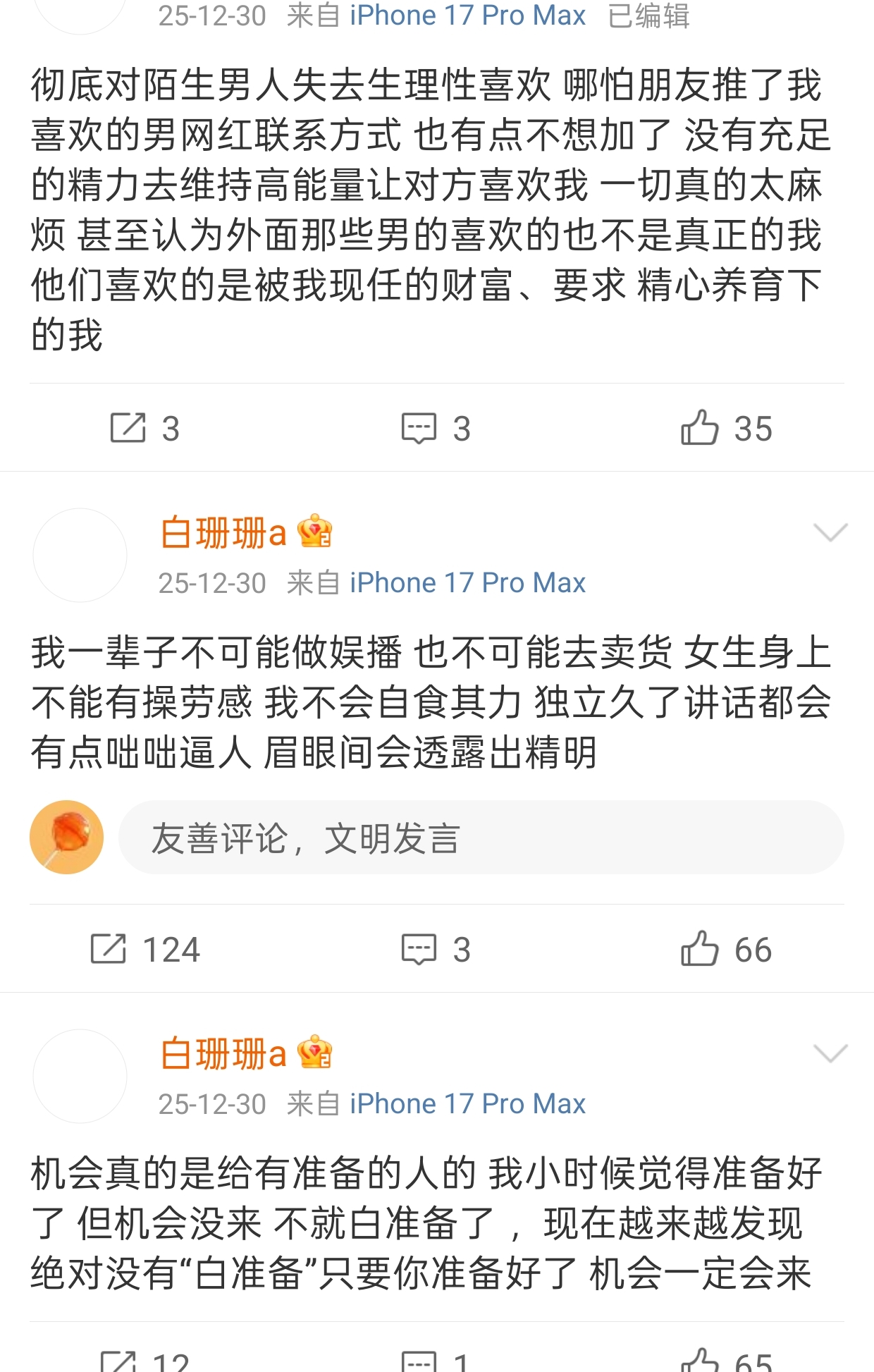Tap the 25-12-30 timestamp on the bottom post
The height and width of the screenshot is (1372, 874).
pos(211,1103)
